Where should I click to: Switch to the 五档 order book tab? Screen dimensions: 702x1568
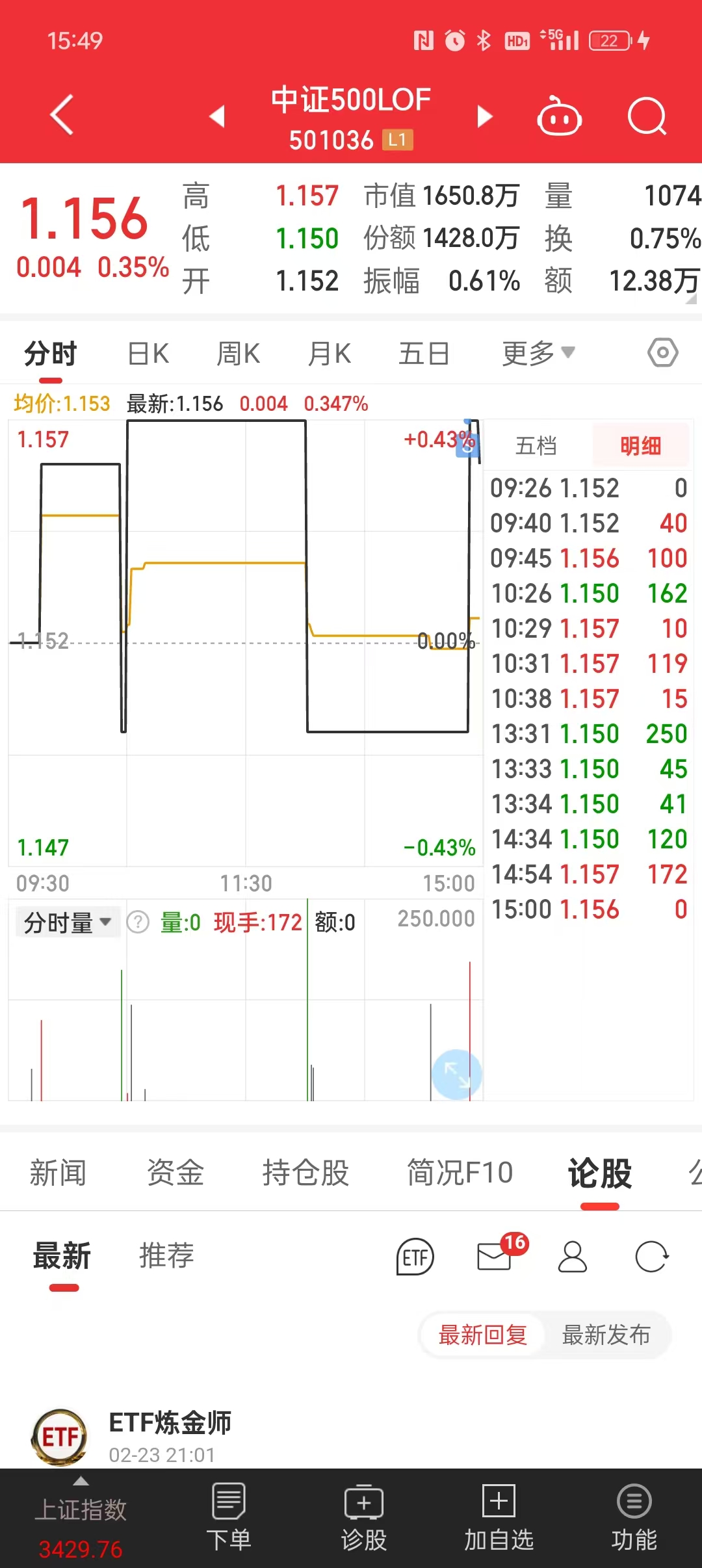point(536,446)
